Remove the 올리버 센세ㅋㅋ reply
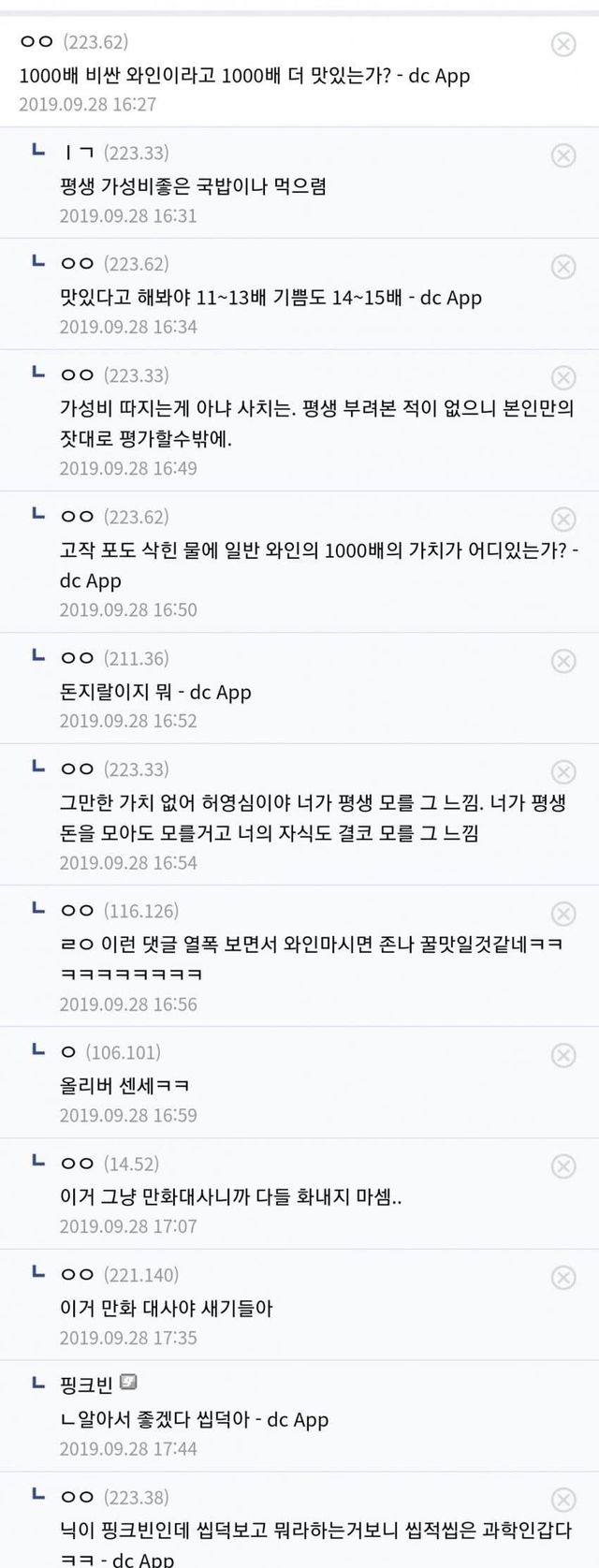Viewport: 599px width, 1568px height. coord(563,1055)
